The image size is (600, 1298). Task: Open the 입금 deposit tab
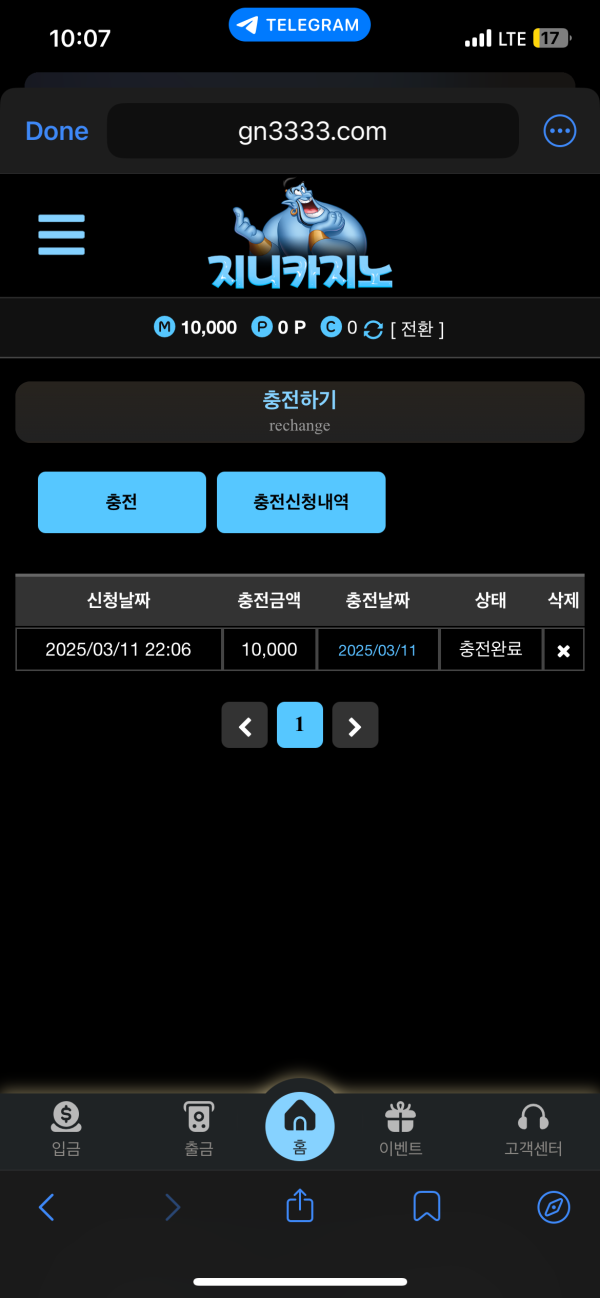click(x=66, y=1129)
